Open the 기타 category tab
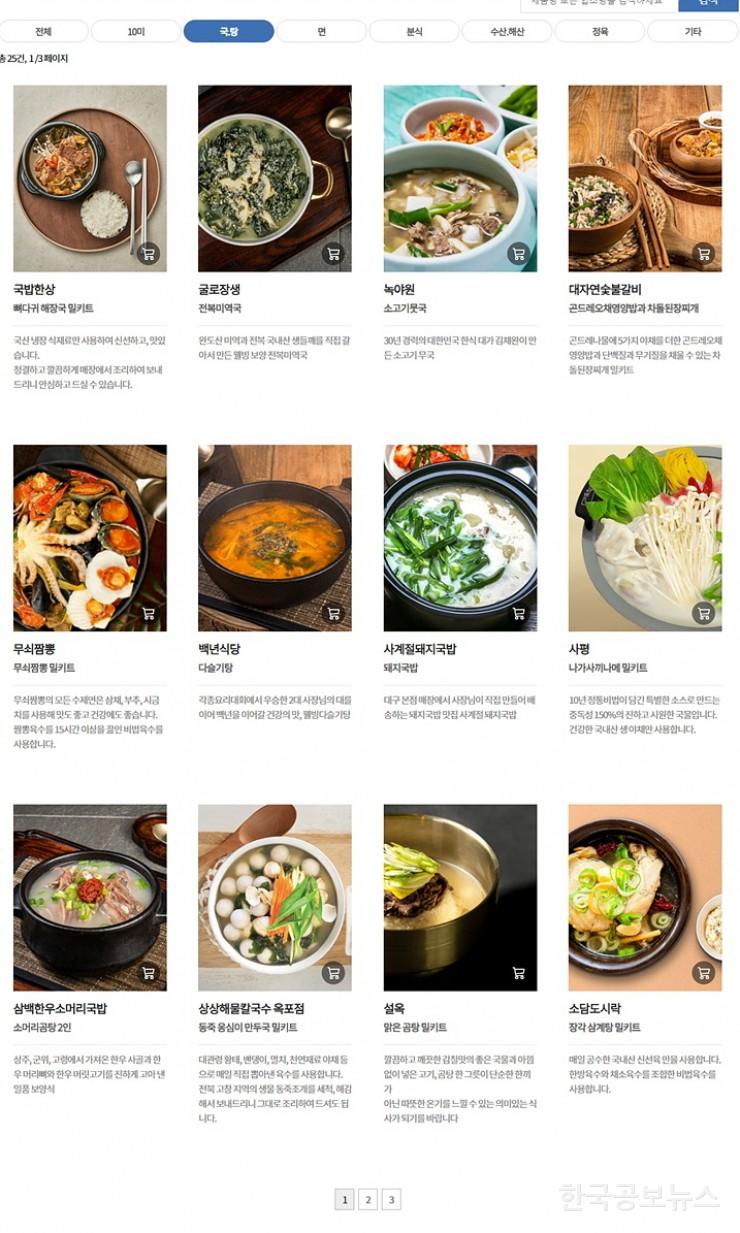 692,32
